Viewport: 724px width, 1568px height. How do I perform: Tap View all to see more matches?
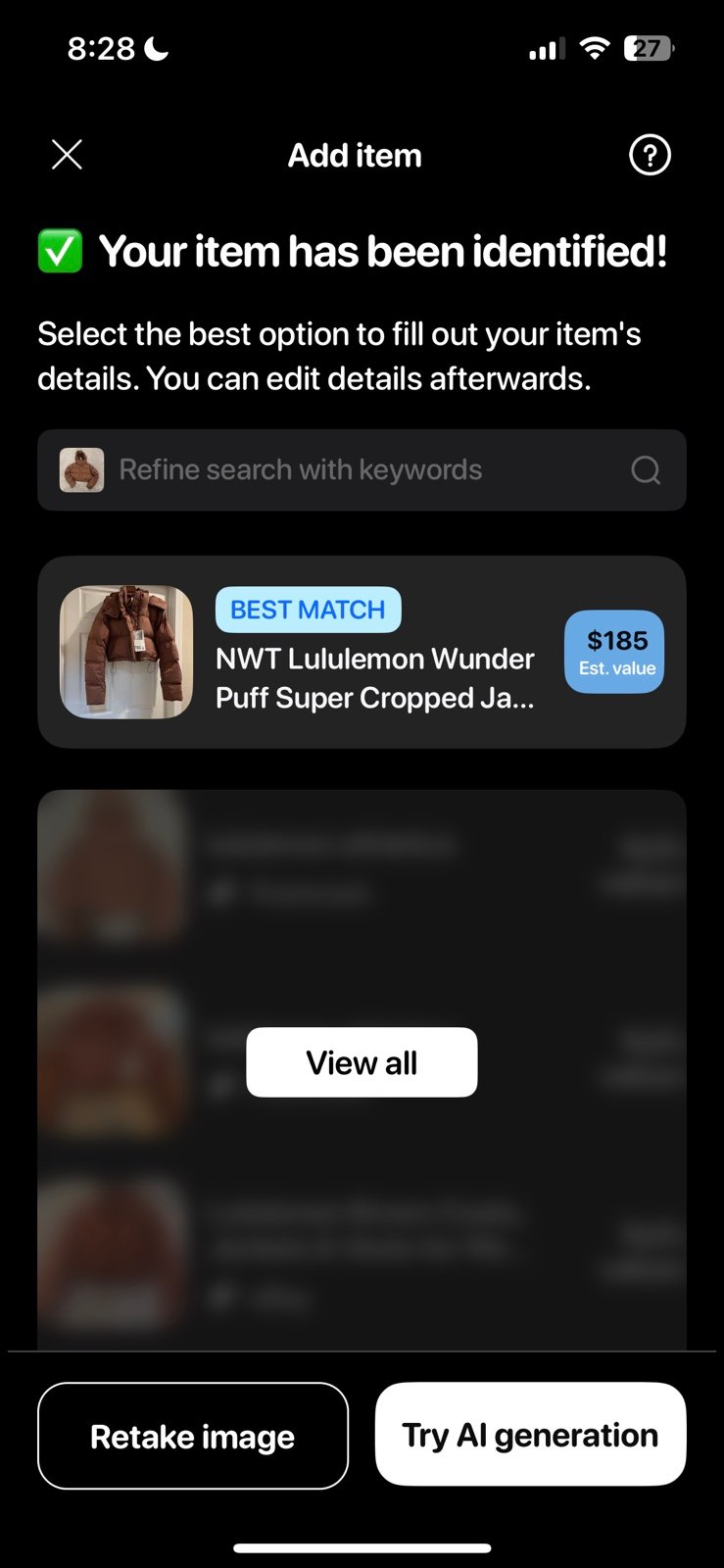coord(362,1062)
